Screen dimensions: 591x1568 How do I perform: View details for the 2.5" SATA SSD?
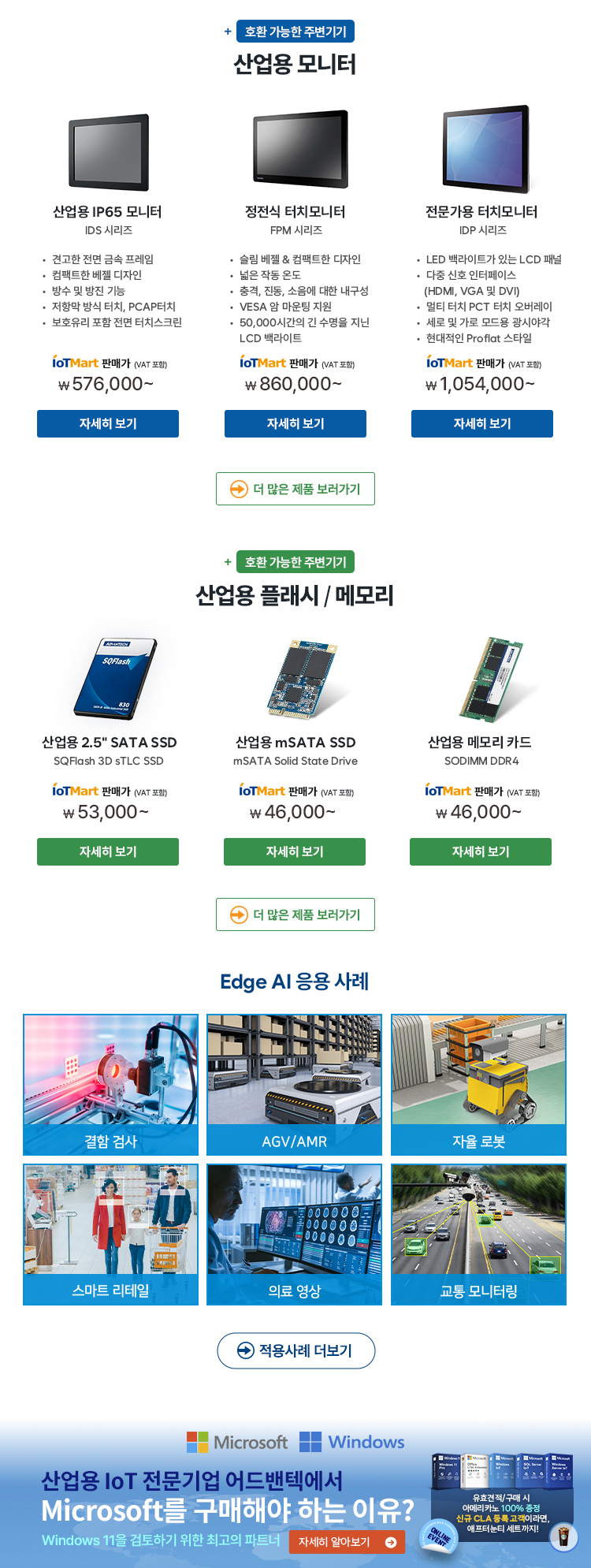[108, 851]
